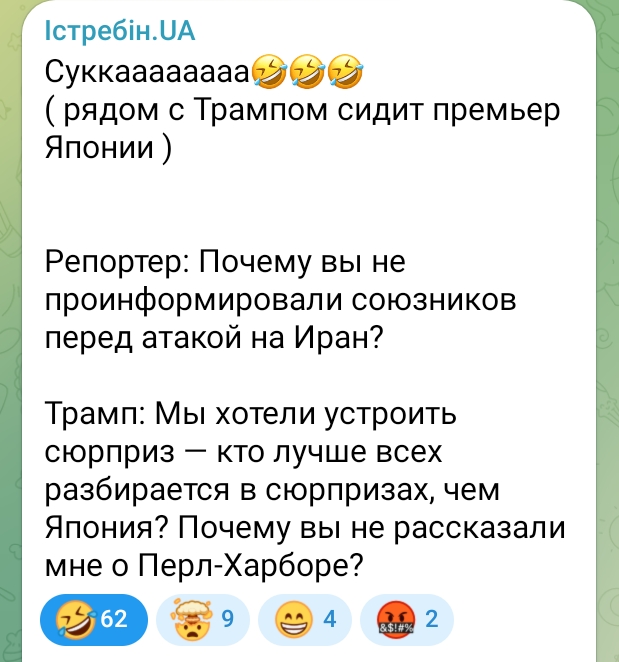
Task: Tap the laughing reaction with 62
Action: (x=93, y=620)
